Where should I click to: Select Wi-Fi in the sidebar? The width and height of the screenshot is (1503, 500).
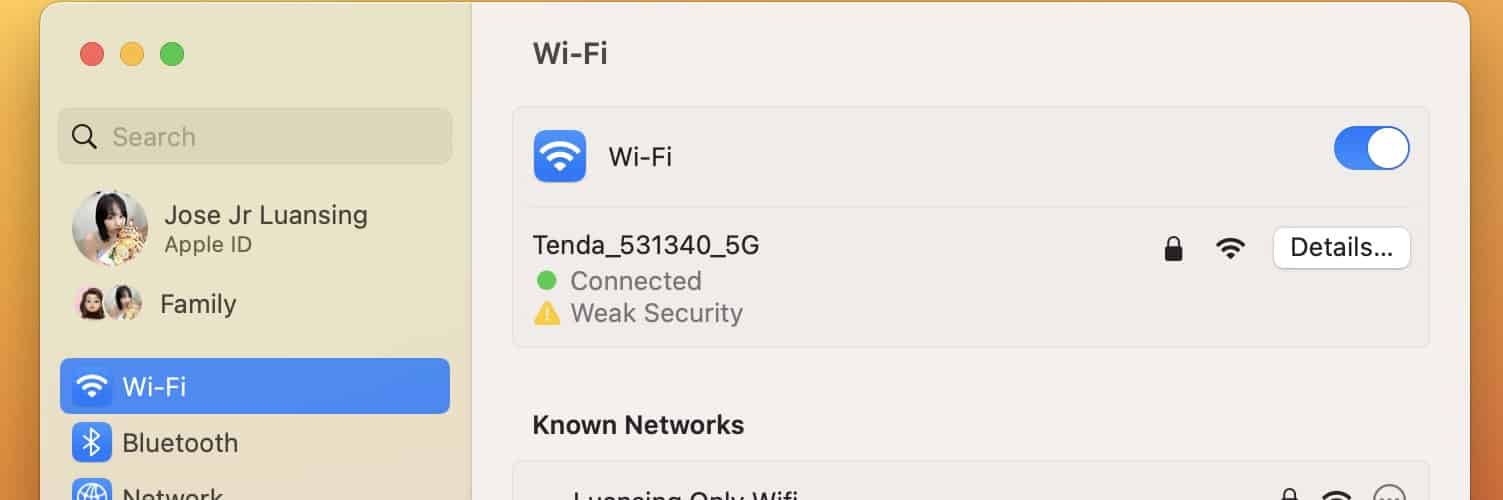pyautogui.click(x=255, y=386)
